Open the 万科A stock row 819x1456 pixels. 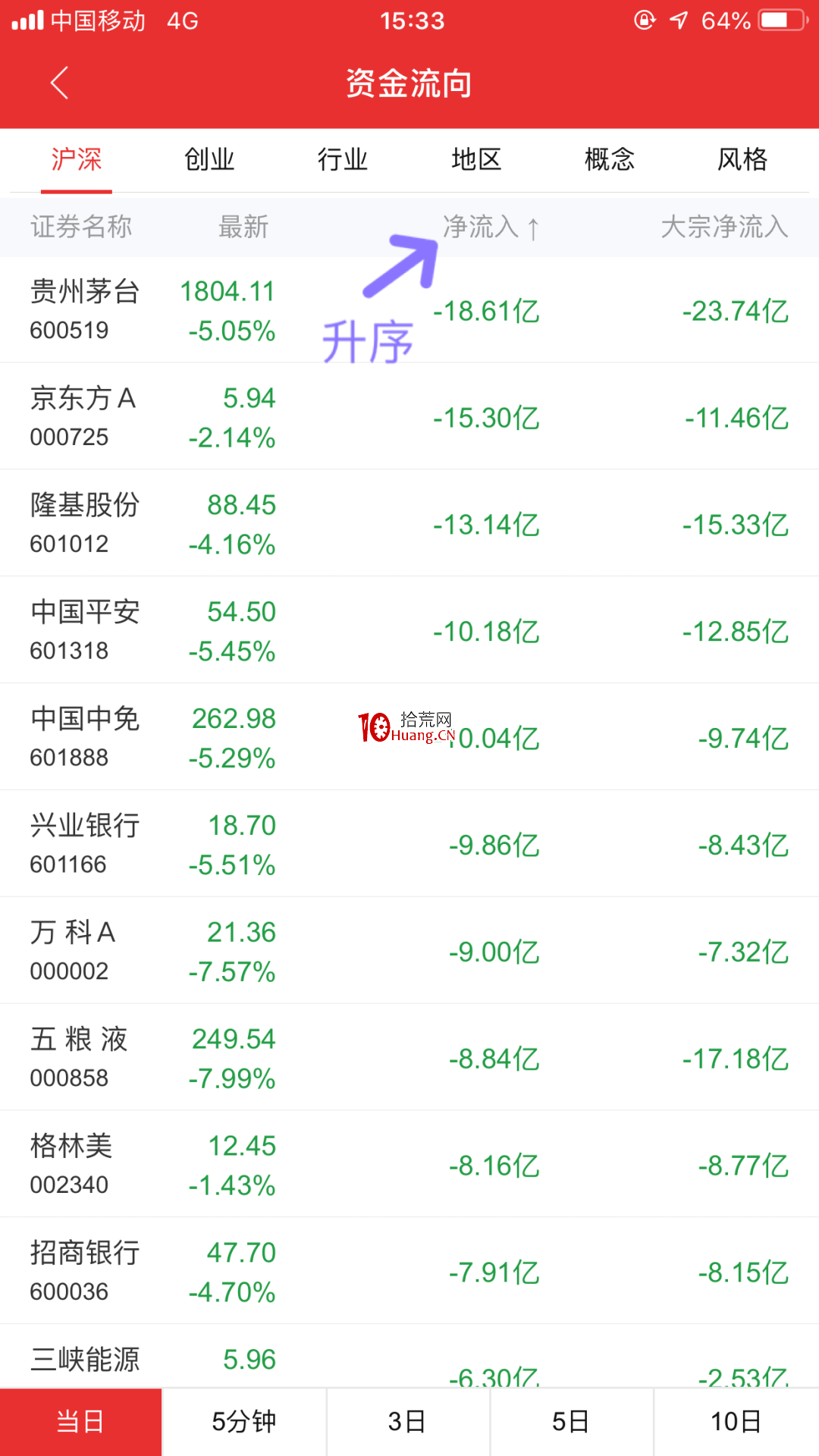pos(409,951)
